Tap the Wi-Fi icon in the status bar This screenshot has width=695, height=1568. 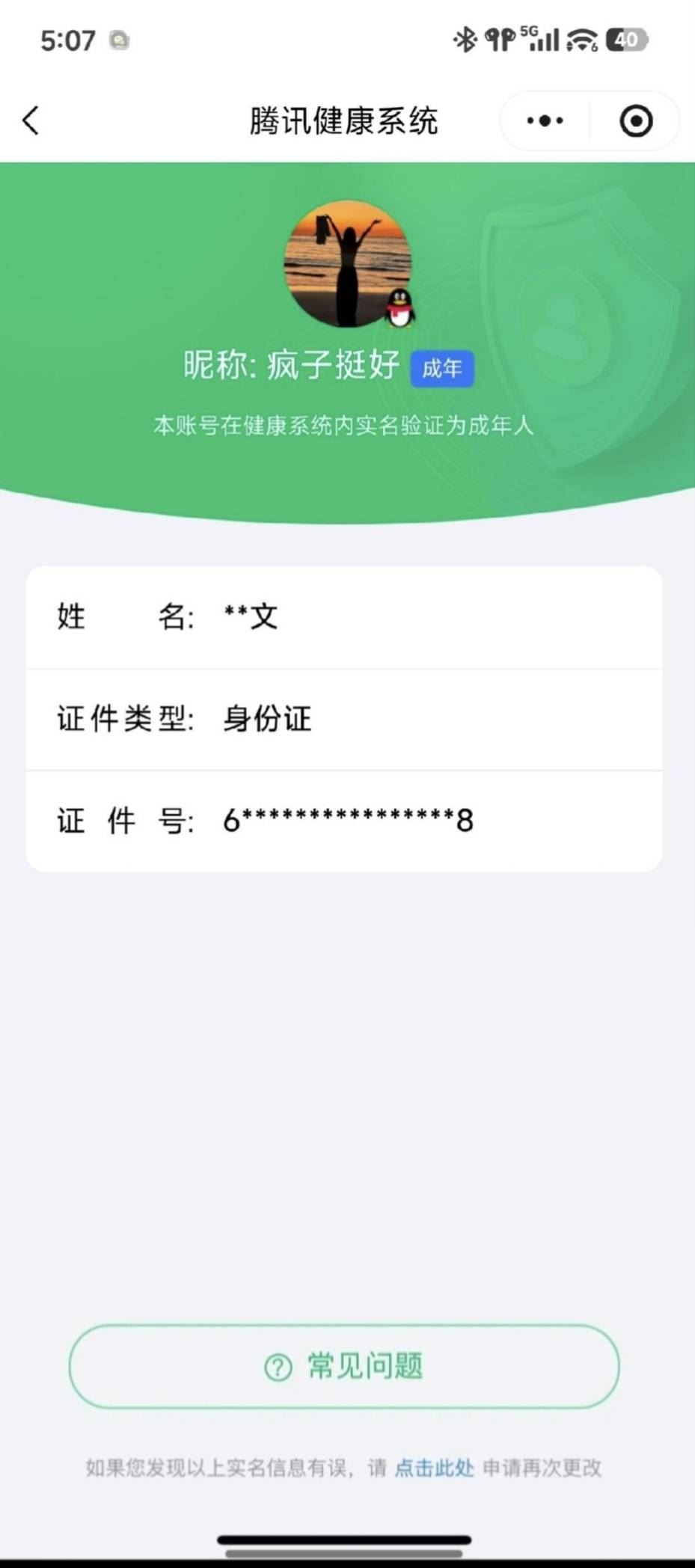581,40
